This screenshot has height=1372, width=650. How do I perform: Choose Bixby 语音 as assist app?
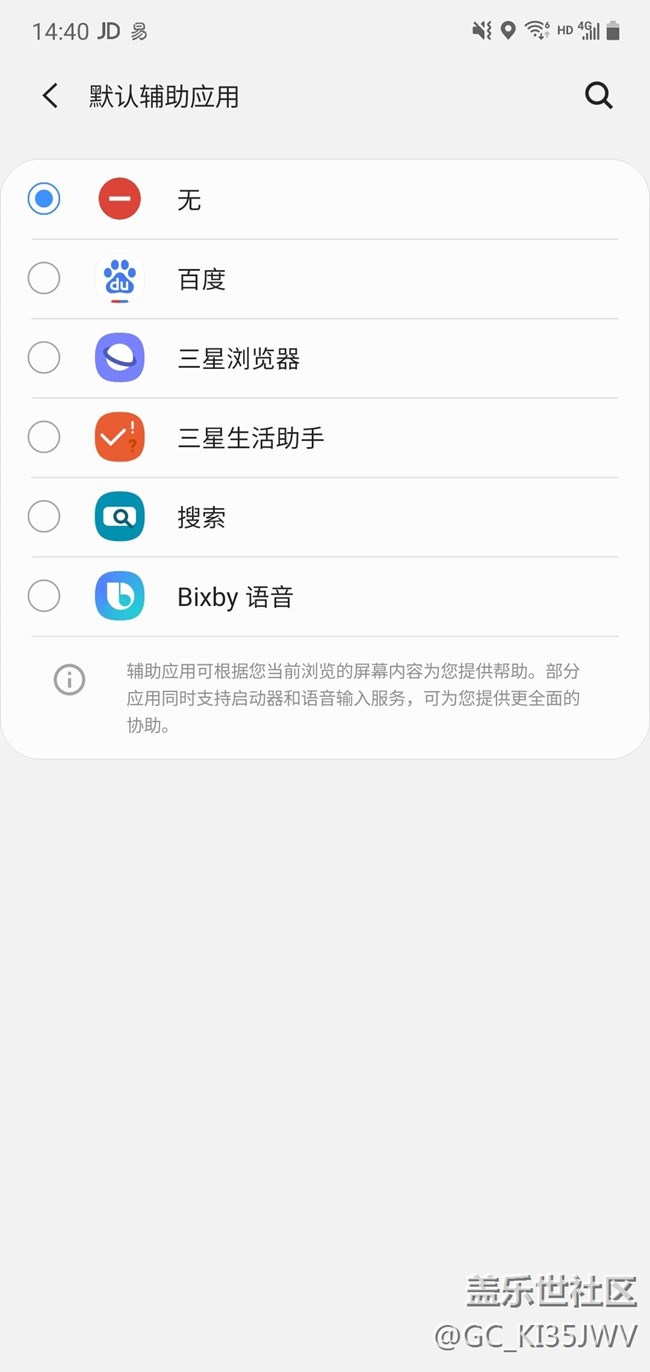(44, 596)
